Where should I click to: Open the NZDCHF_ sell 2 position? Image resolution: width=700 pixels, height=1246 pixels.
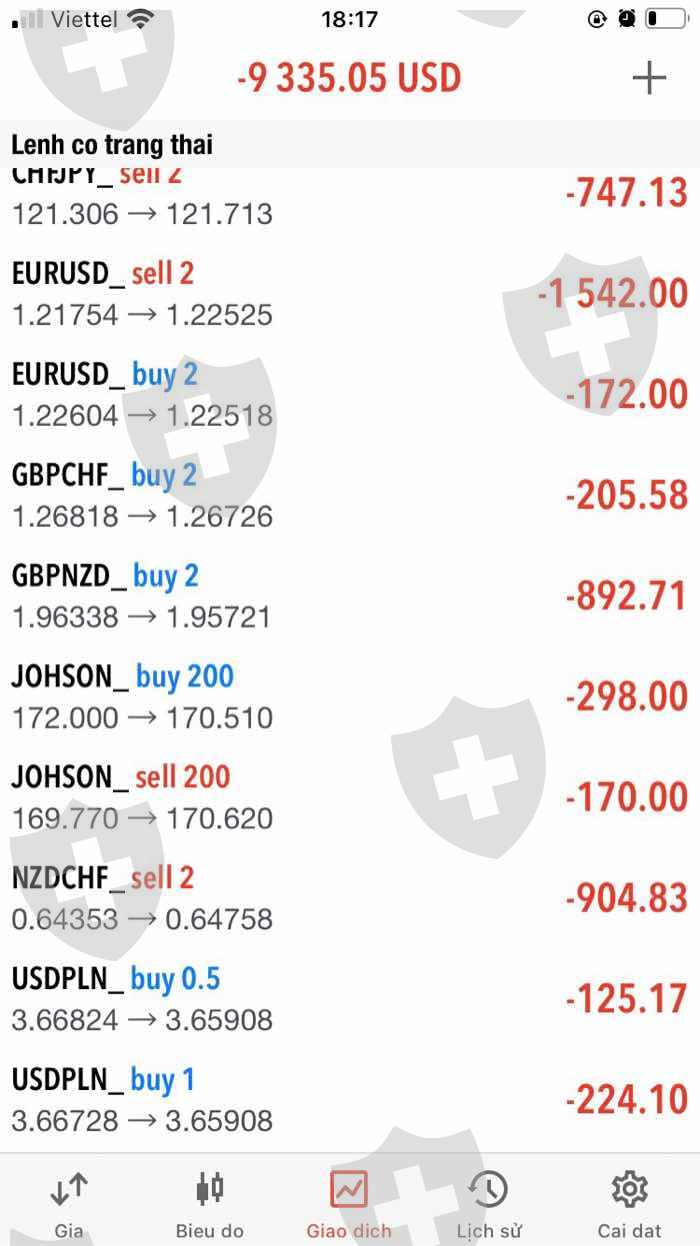(350, 898)
